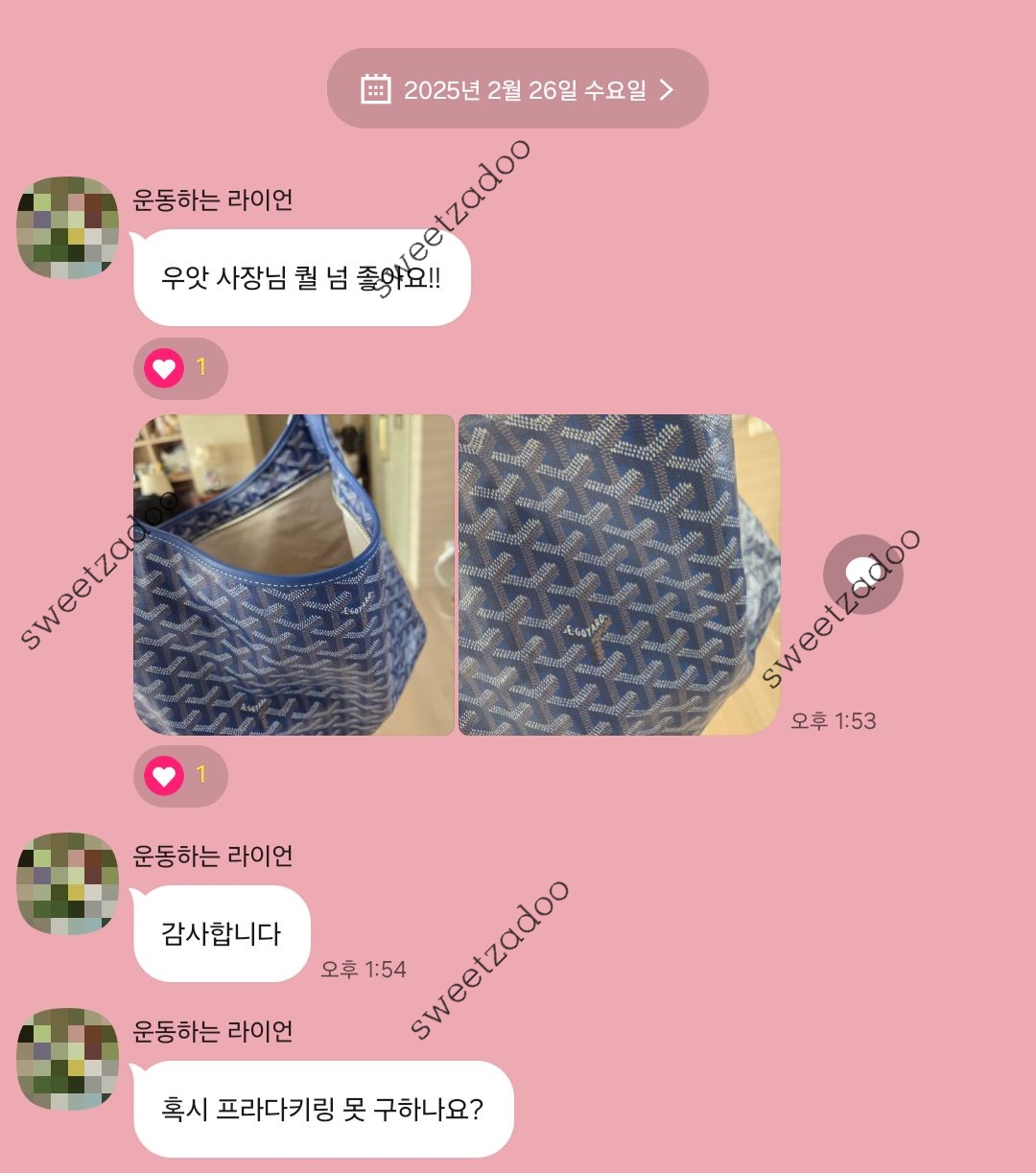Open the left photo of the open bag
This screenshot has height=1173, width=1036.
pyautogui.click(x=294, y=575)
